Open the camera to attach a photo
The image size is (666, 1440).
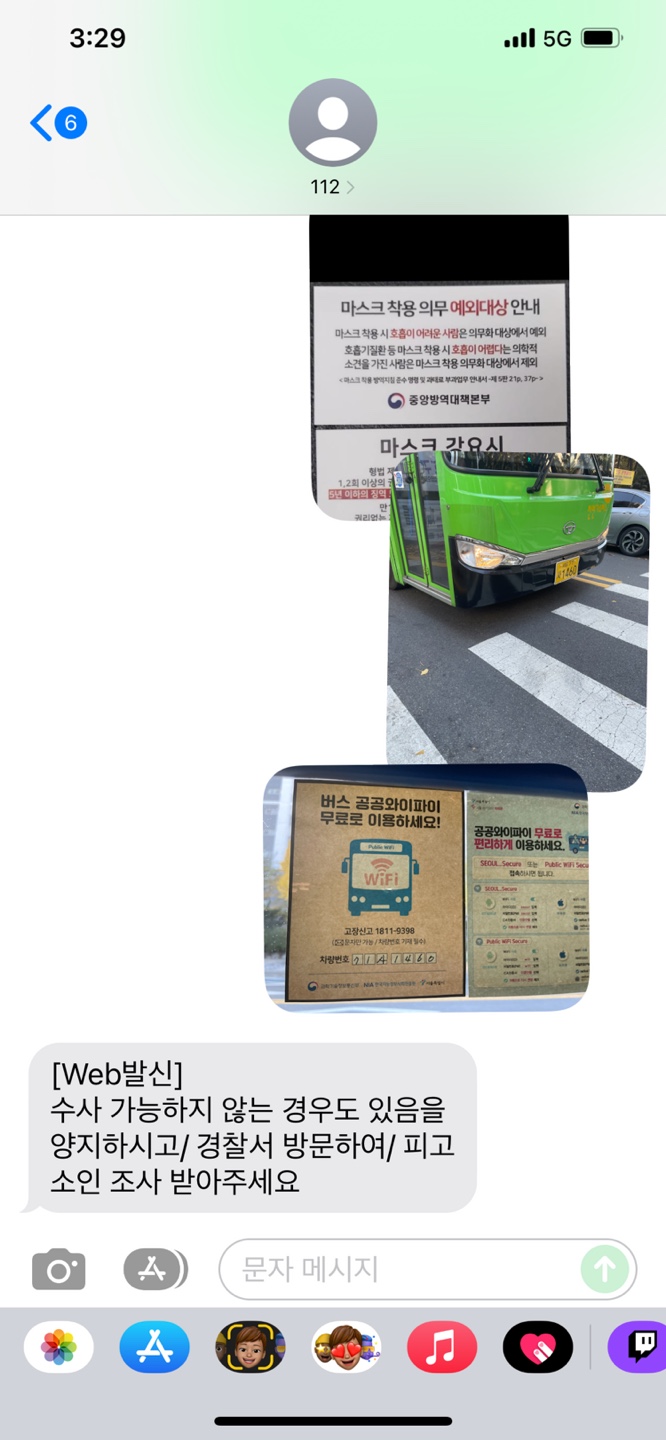[x=59, y=1270]
